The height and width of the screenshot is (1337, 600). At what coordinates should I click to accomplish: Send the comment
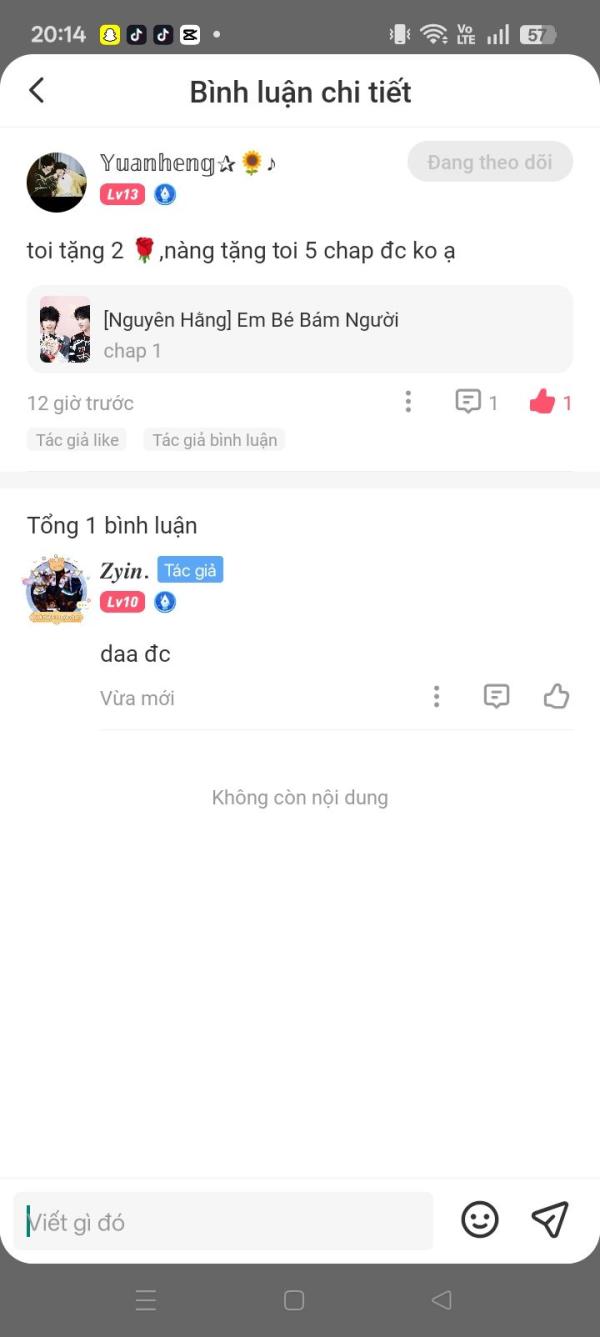click(550, 1220)
